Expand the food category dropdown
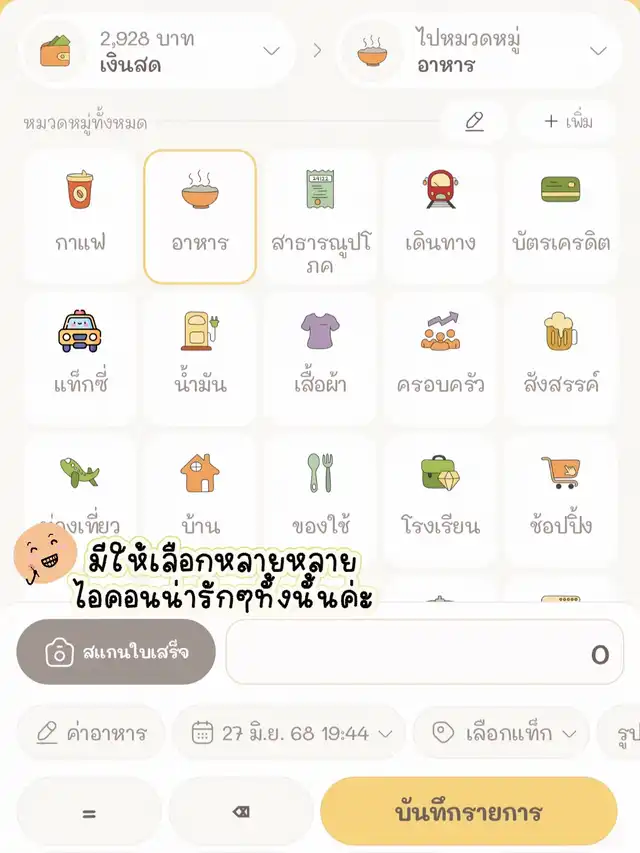Viewport: 640px width, 853px height. [x=478, y=50]
